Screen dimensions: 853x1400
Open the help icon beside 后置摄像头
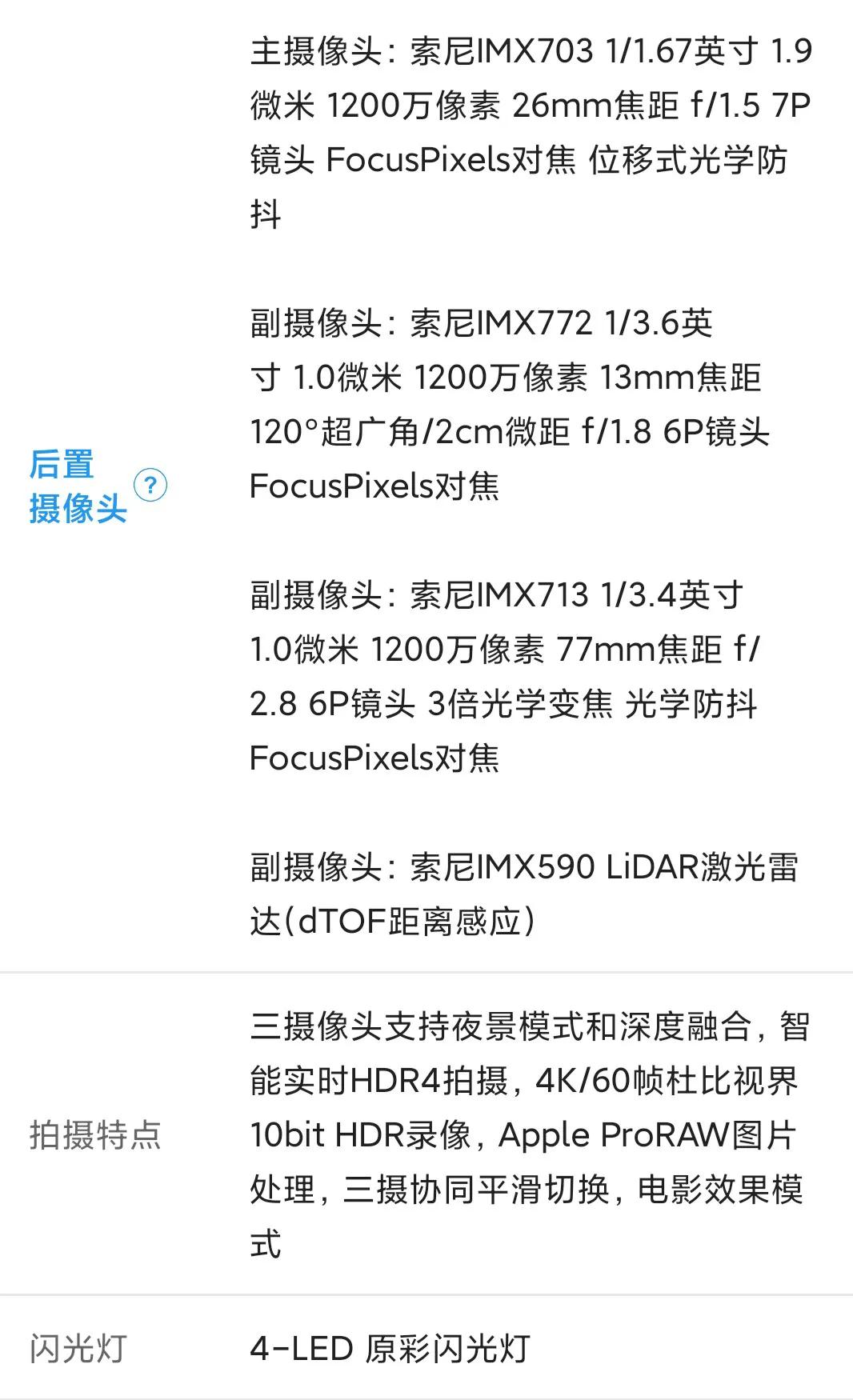coord(150,486)
